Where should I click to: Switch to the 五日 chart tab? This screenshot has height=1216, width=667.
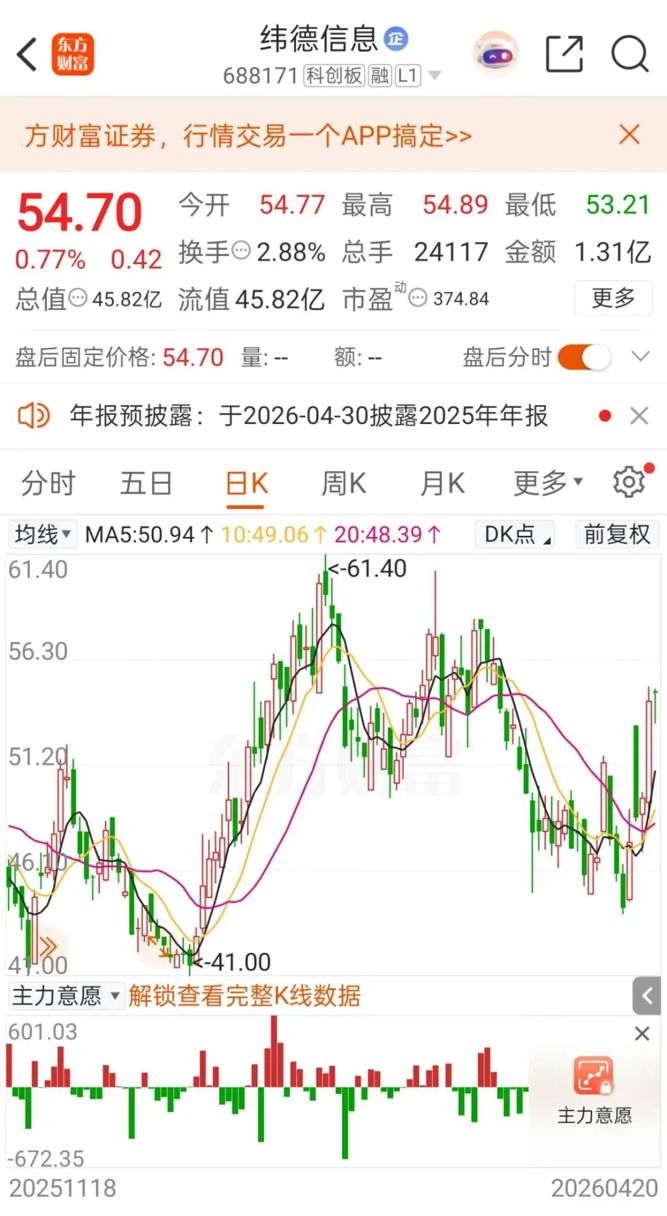tap(146, 484)
